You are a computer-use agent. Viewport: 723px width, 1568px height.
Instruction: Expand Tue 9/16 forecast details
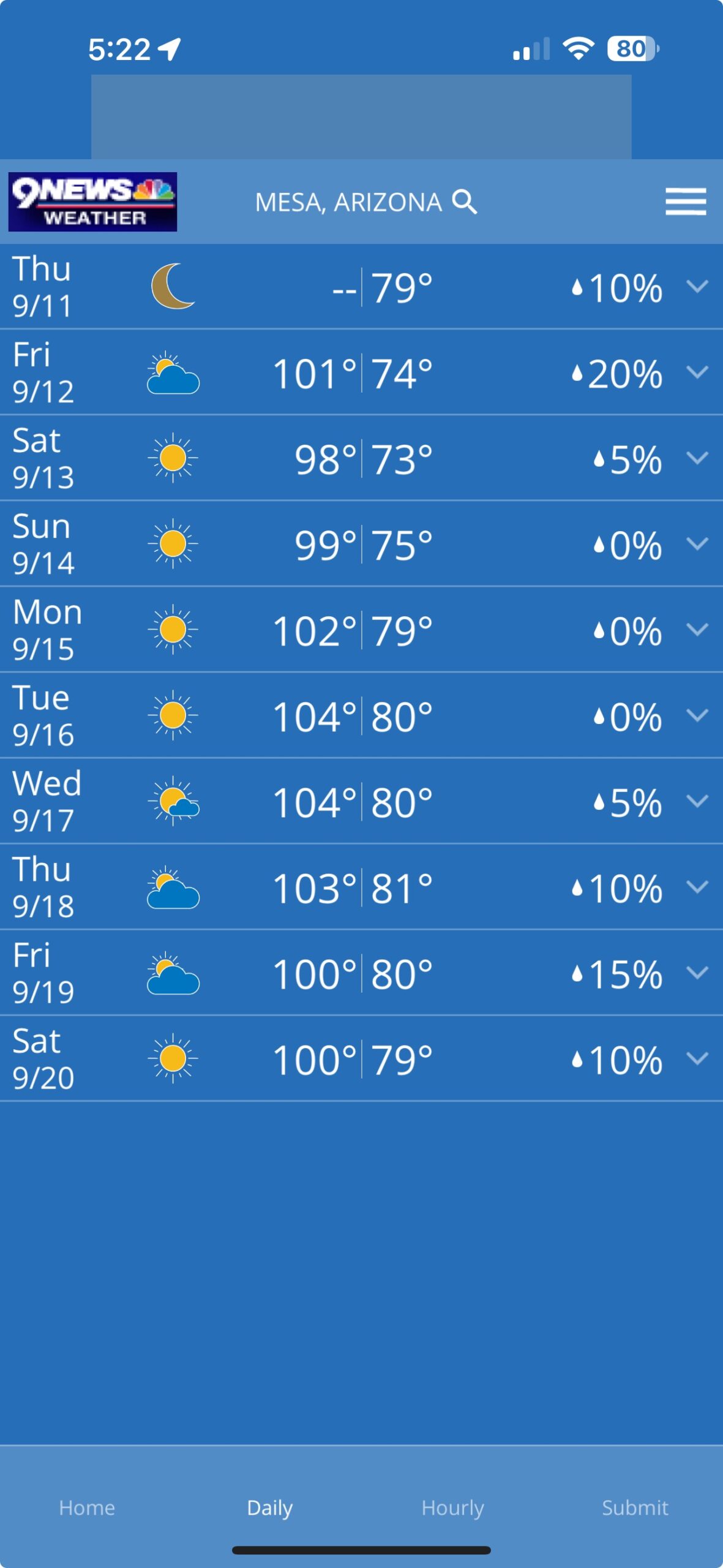click(697, 715)
